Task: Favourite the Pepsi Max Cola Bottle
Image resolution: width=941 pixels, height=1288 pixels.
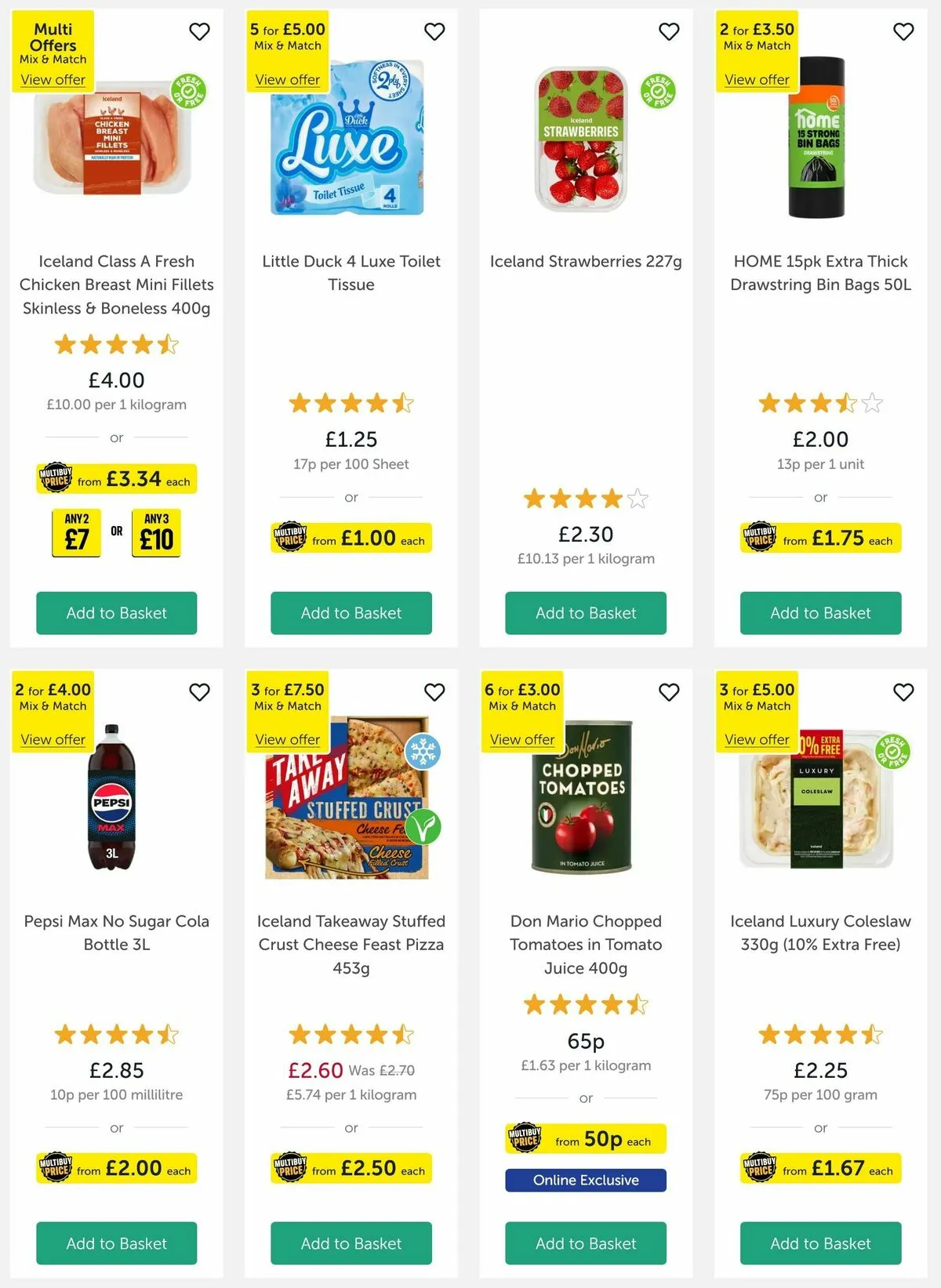Action: point(200,692)
